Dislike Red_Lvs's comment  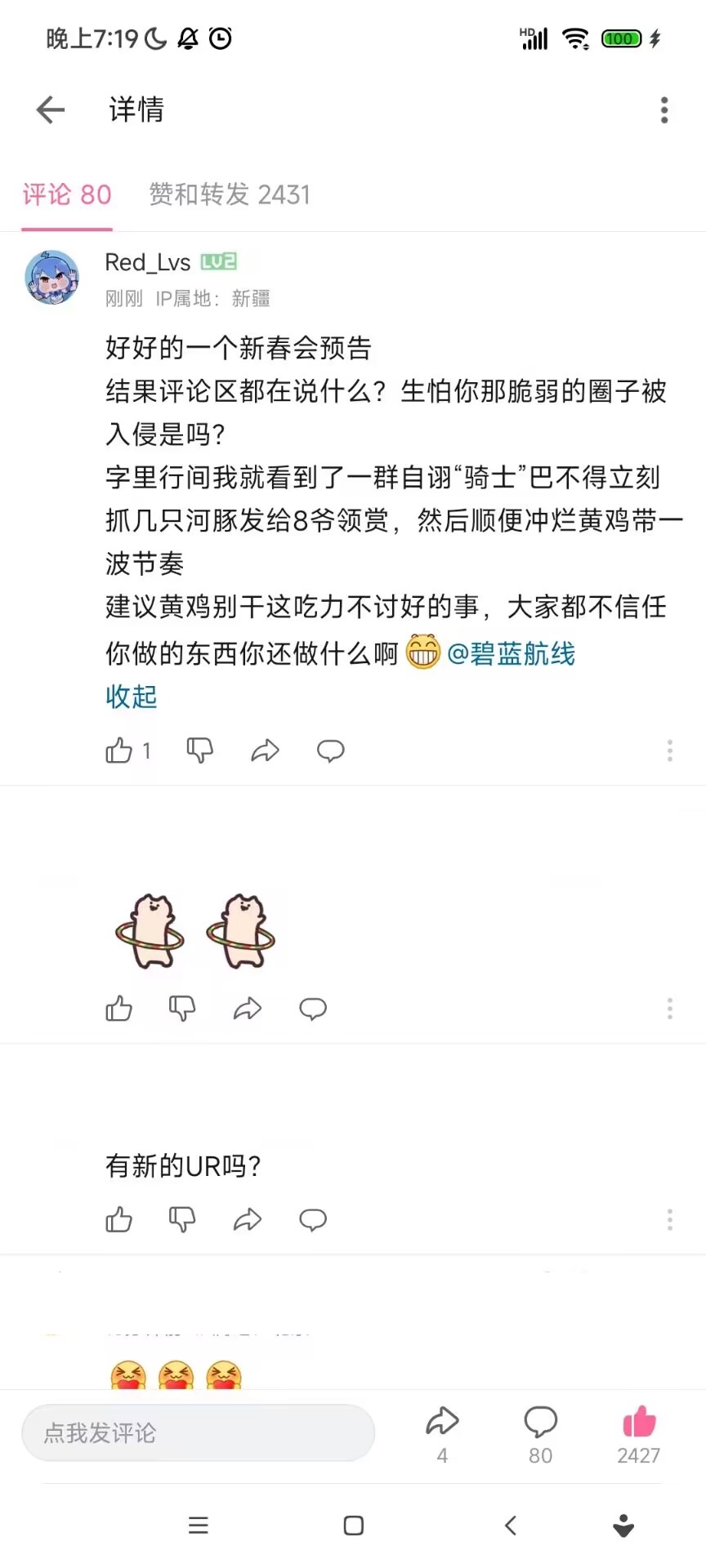pos(199,751)
